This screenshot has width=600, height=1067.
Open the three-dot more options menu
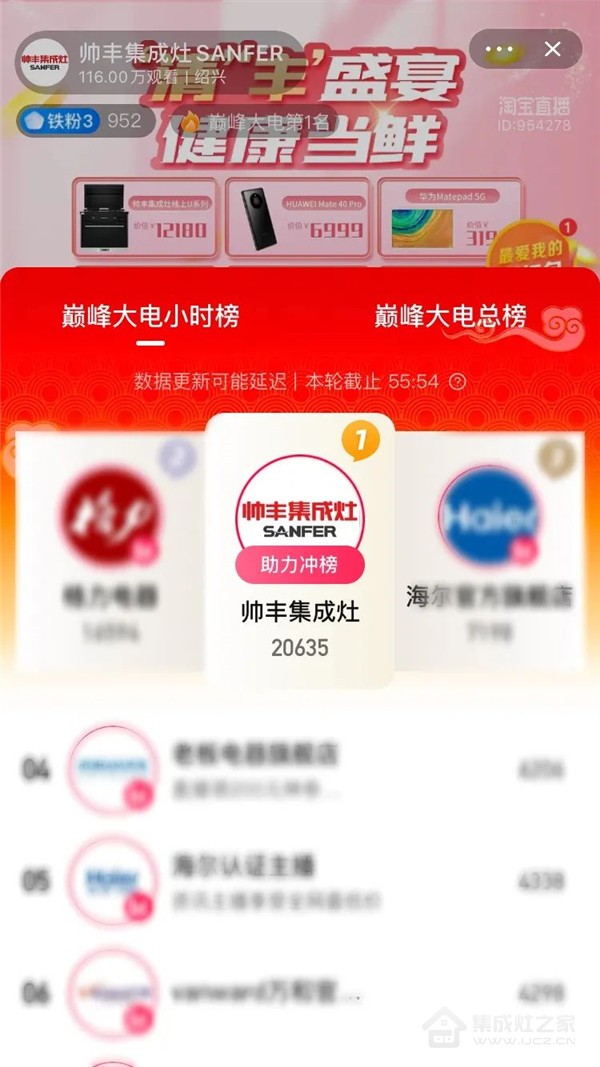pyautogui.click(x=499, y=49)
